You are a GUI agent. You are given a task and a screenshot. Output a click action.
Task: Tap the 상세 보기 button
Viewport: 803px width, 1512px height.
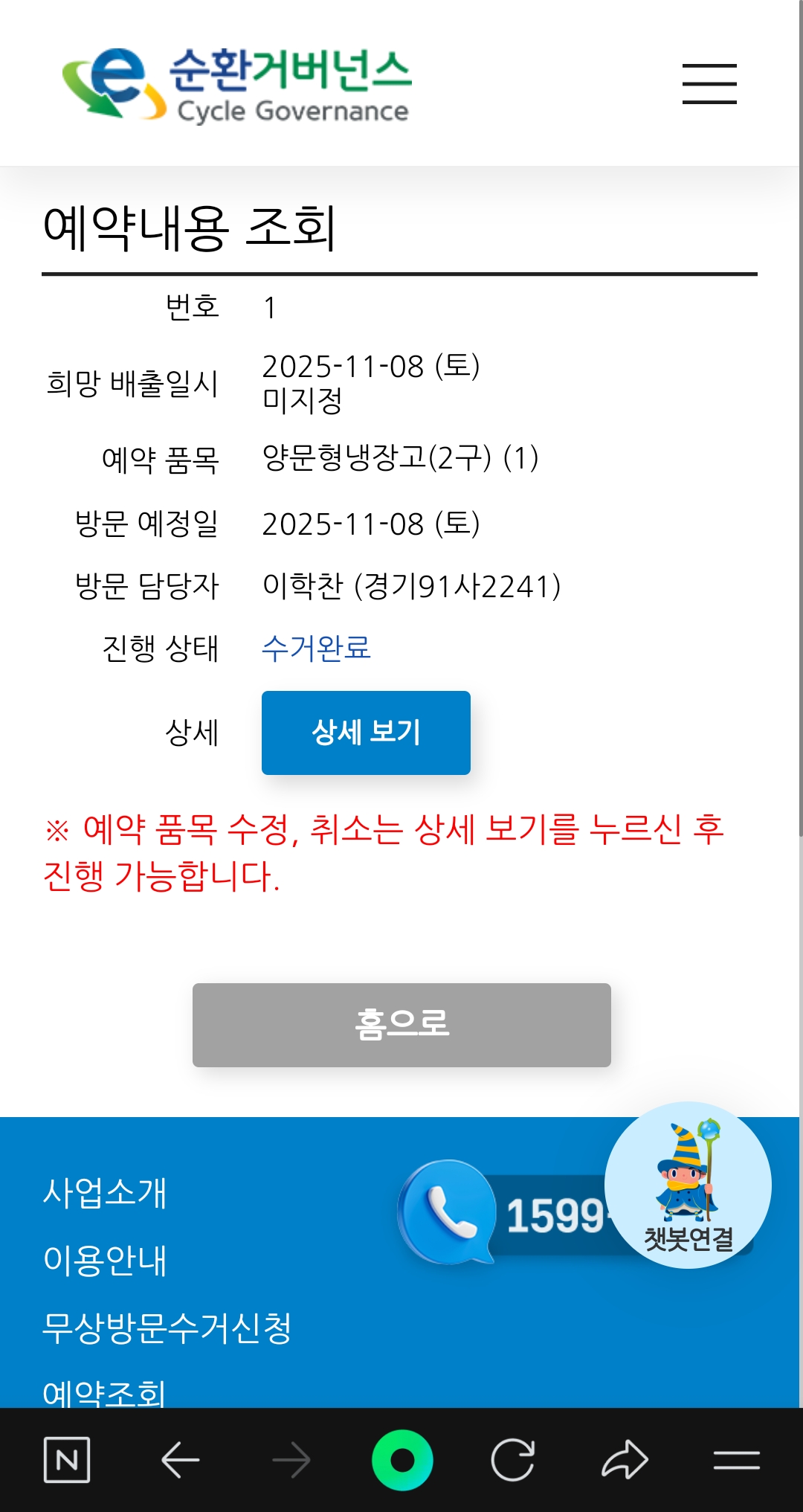(x=366, y=733)
